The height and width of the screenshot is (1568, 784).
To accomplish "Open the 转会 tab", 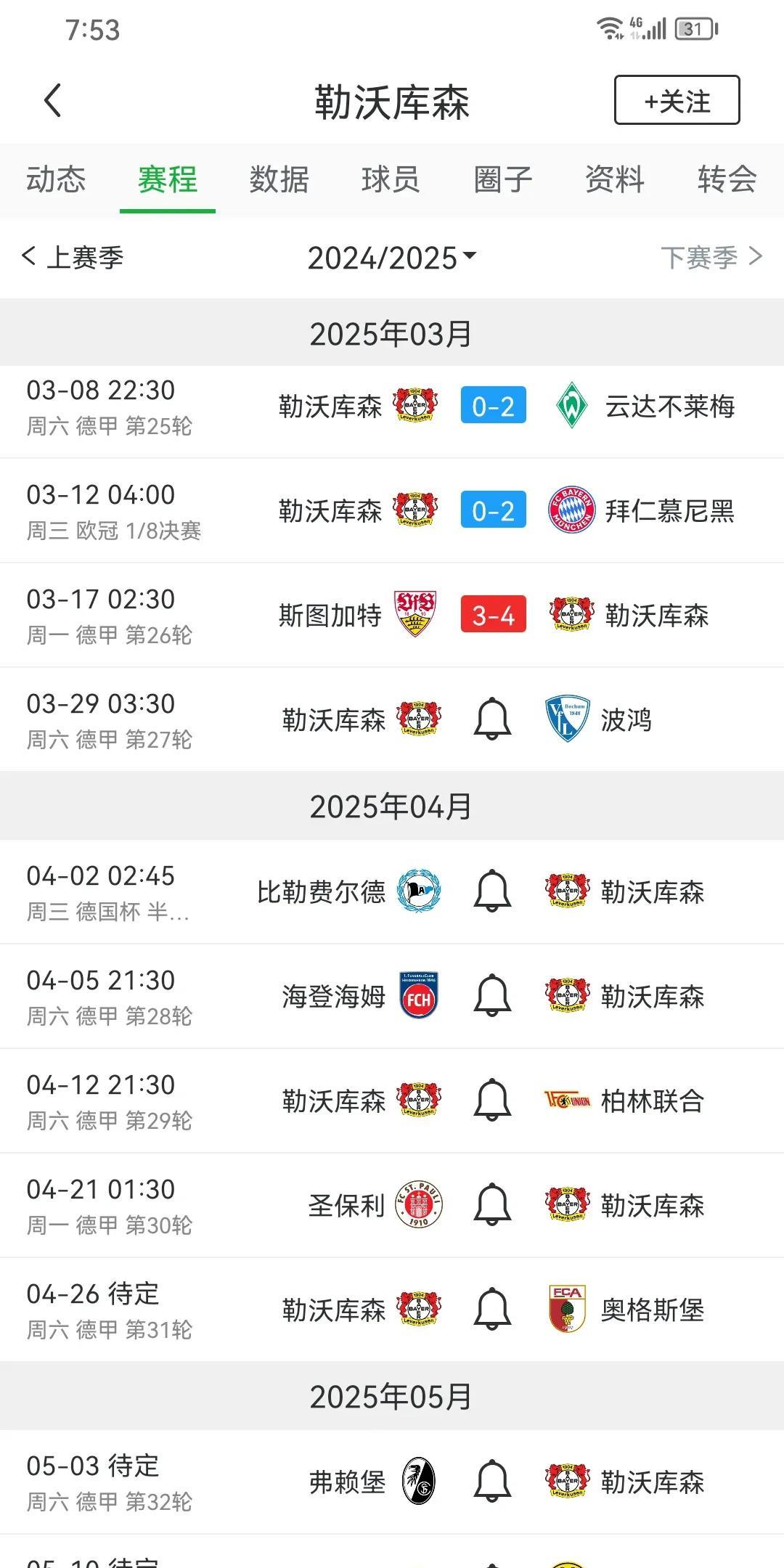I will (727, 179).
